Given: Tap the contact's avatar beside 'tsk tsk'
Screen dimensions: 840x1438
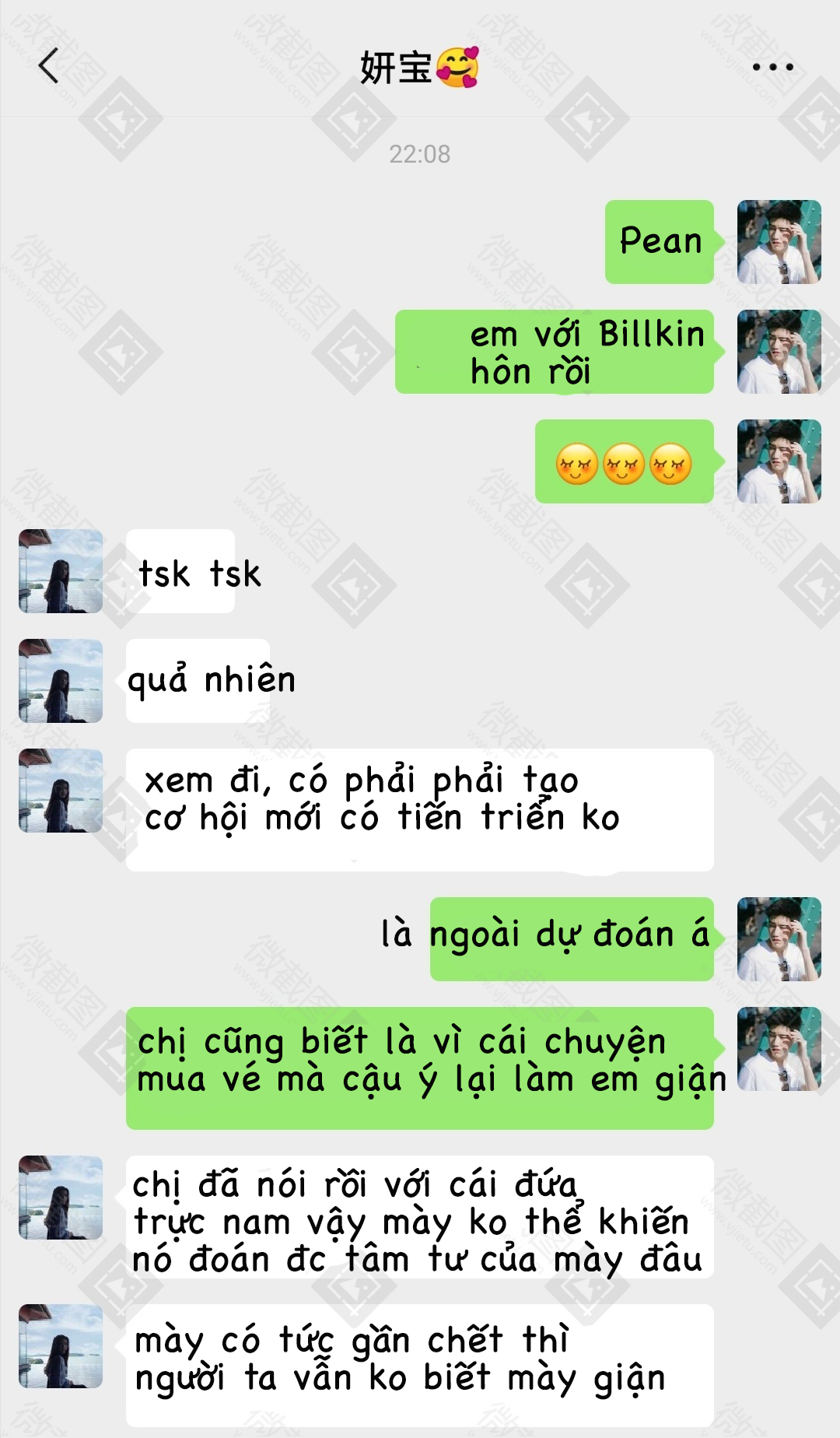Looking at the screenshot, I should 61,571.
